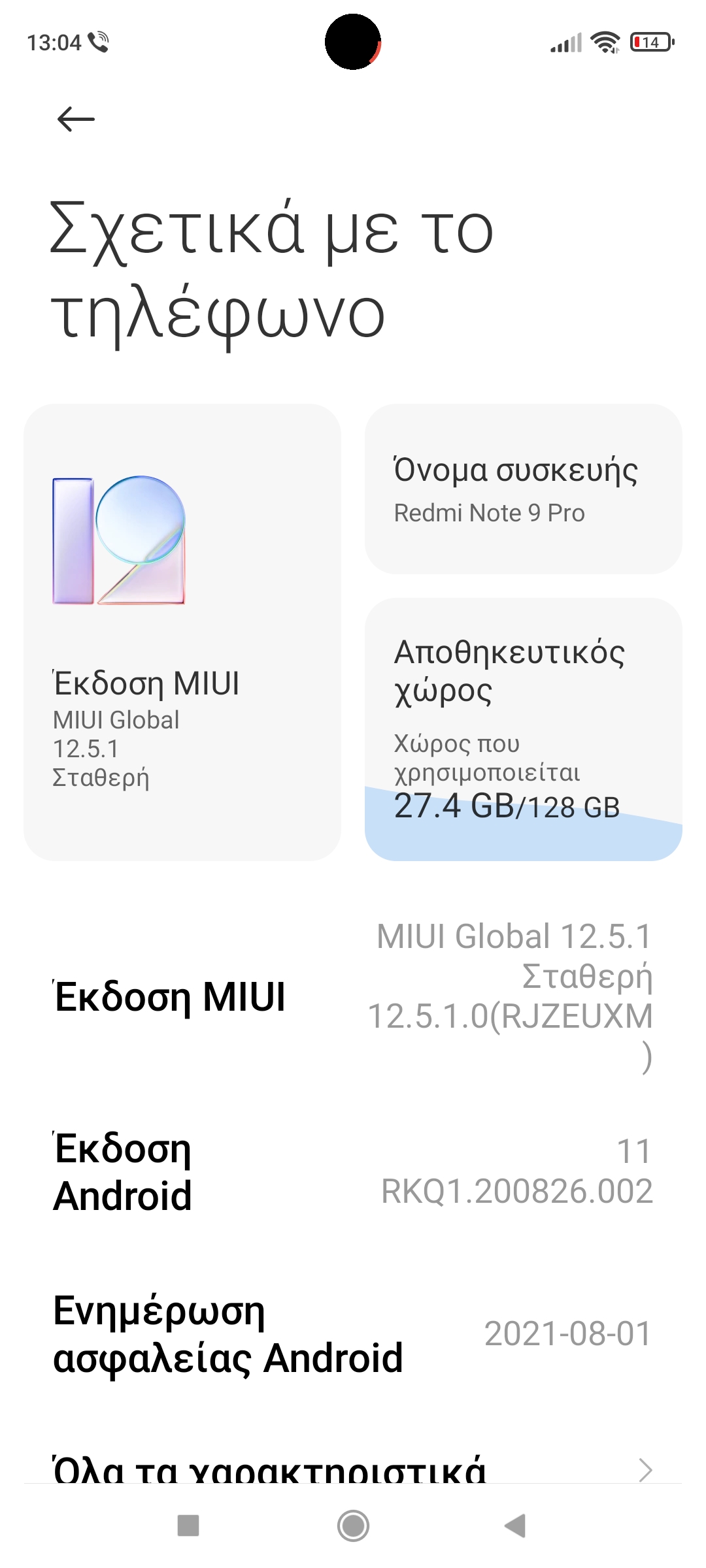Open the Έκδοση MIUI card with logo
Viewport: 706px width, 1568px height.
tap(182, 632)
